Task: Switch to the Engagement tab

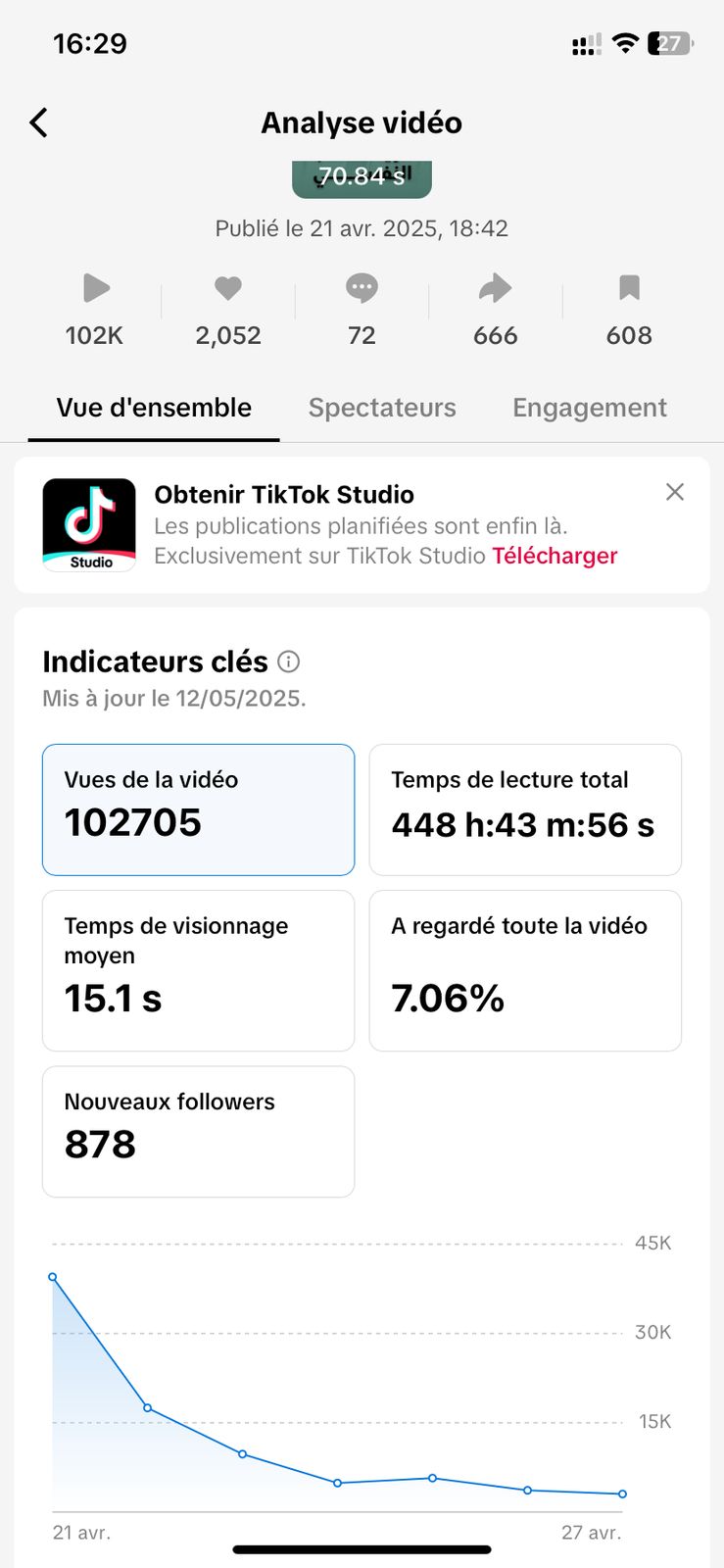Action: pyautogui.click(x=590, y=408)
